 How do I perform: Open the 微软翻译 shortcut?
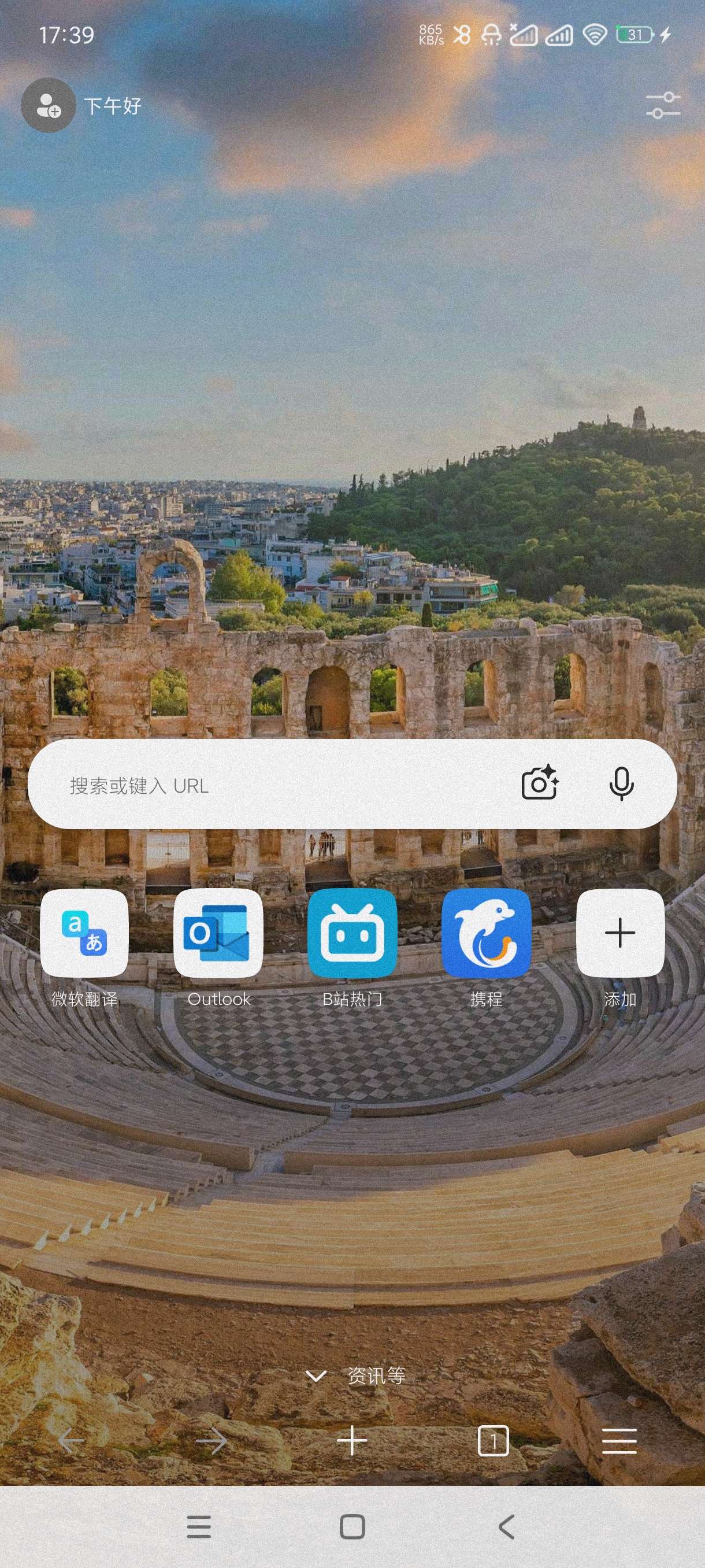tap(84, 933)
